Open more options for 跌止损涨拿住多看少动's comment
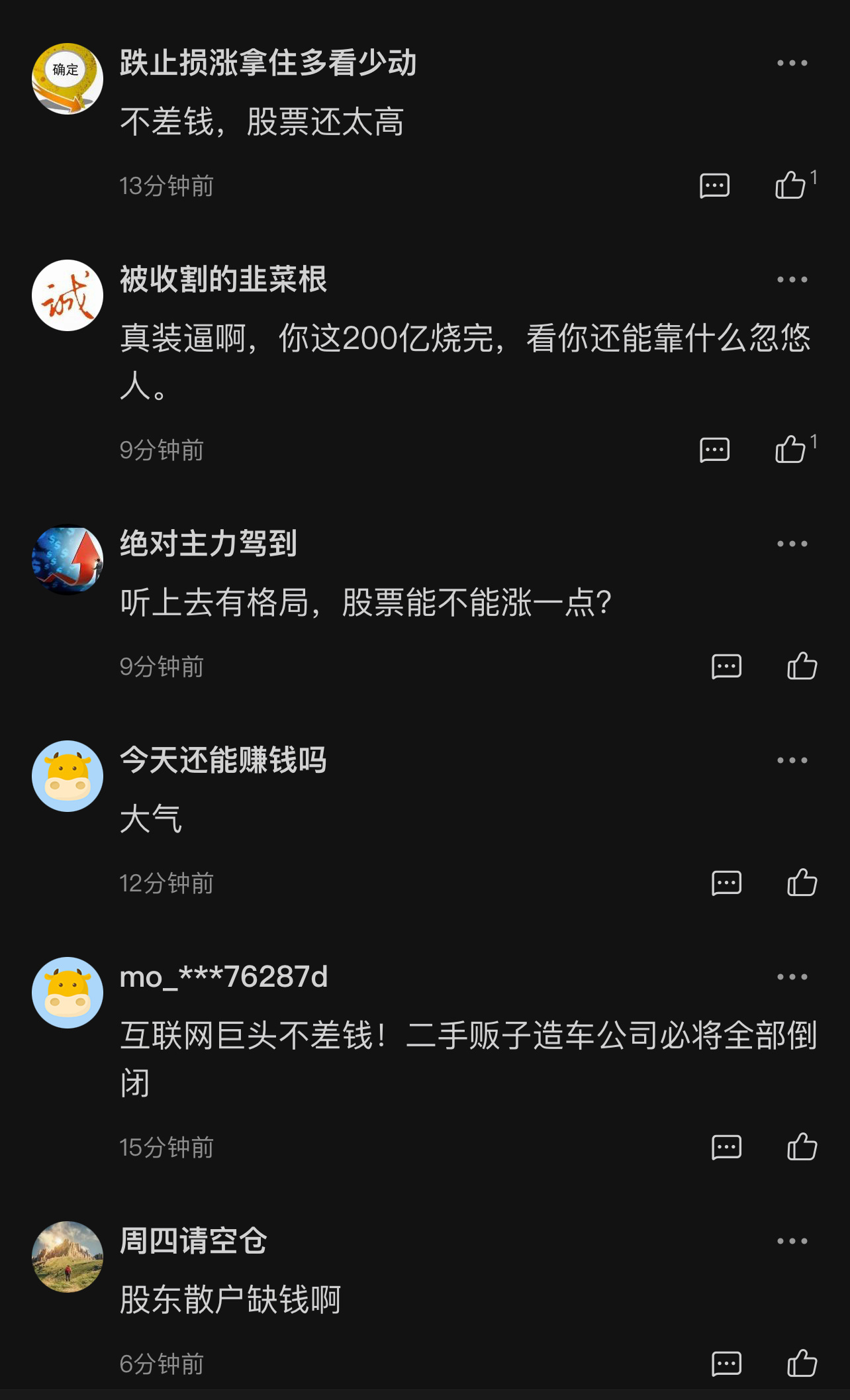 (x=792, y=64)
